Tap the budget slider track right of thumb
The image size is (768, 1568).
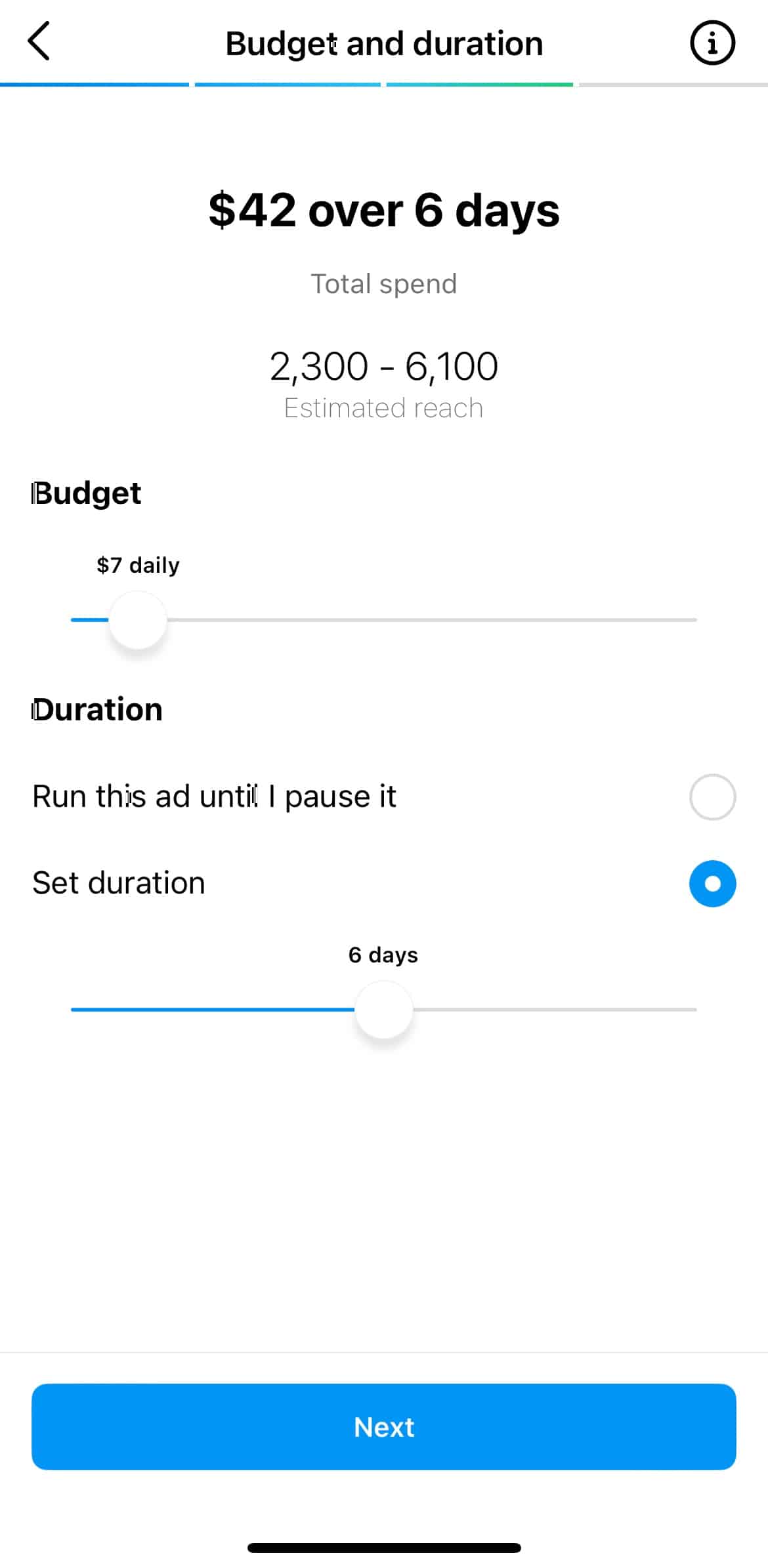click(x=427, y=619)
